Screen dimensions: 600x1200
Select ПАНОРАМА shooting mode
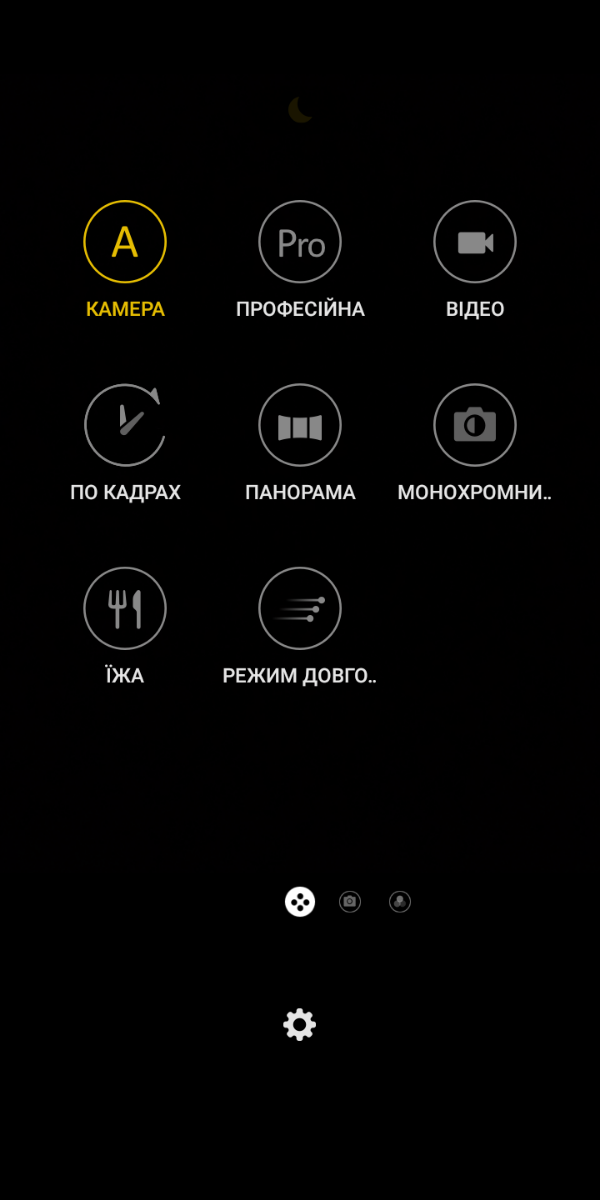300,425
